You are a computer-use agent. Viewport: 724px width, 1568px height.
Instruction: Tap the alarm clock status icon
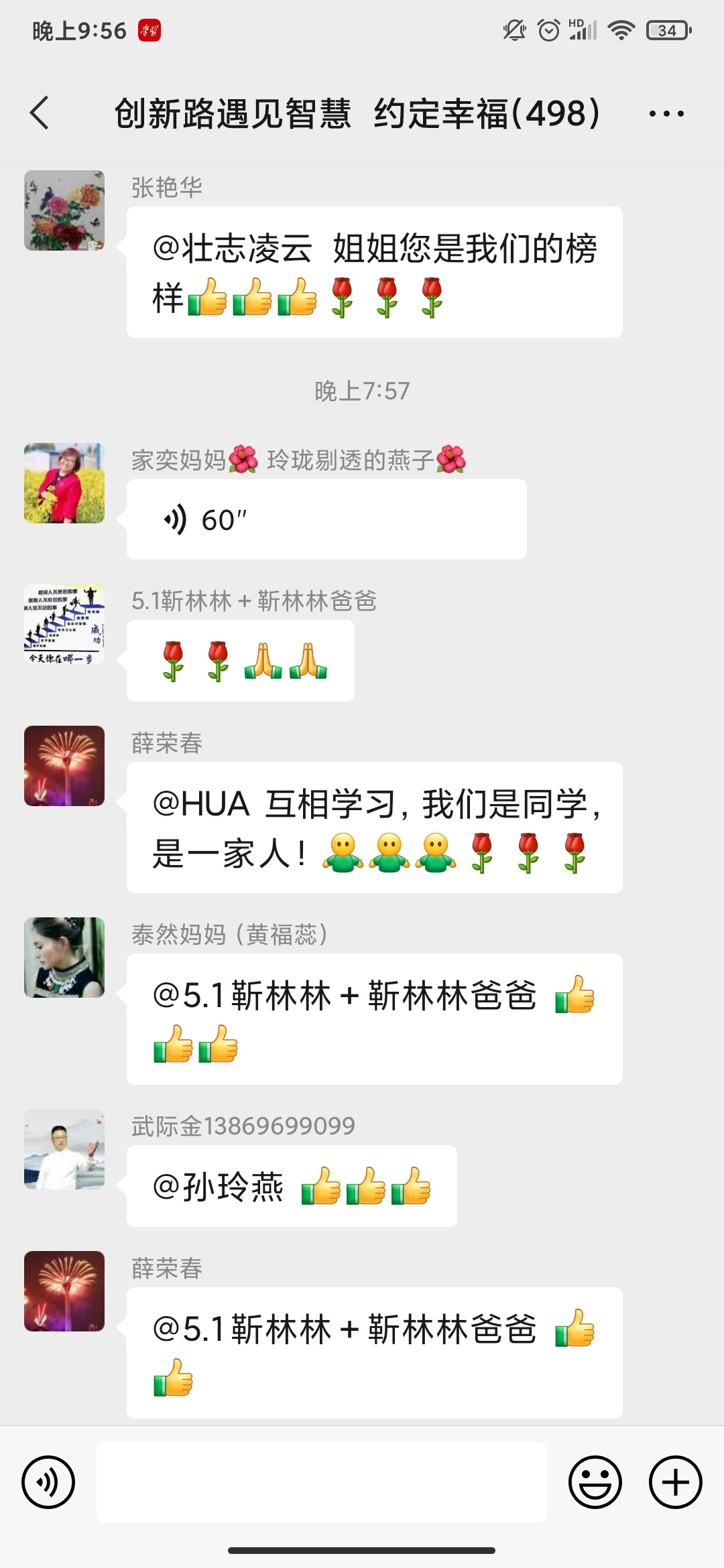click(548, 30)
